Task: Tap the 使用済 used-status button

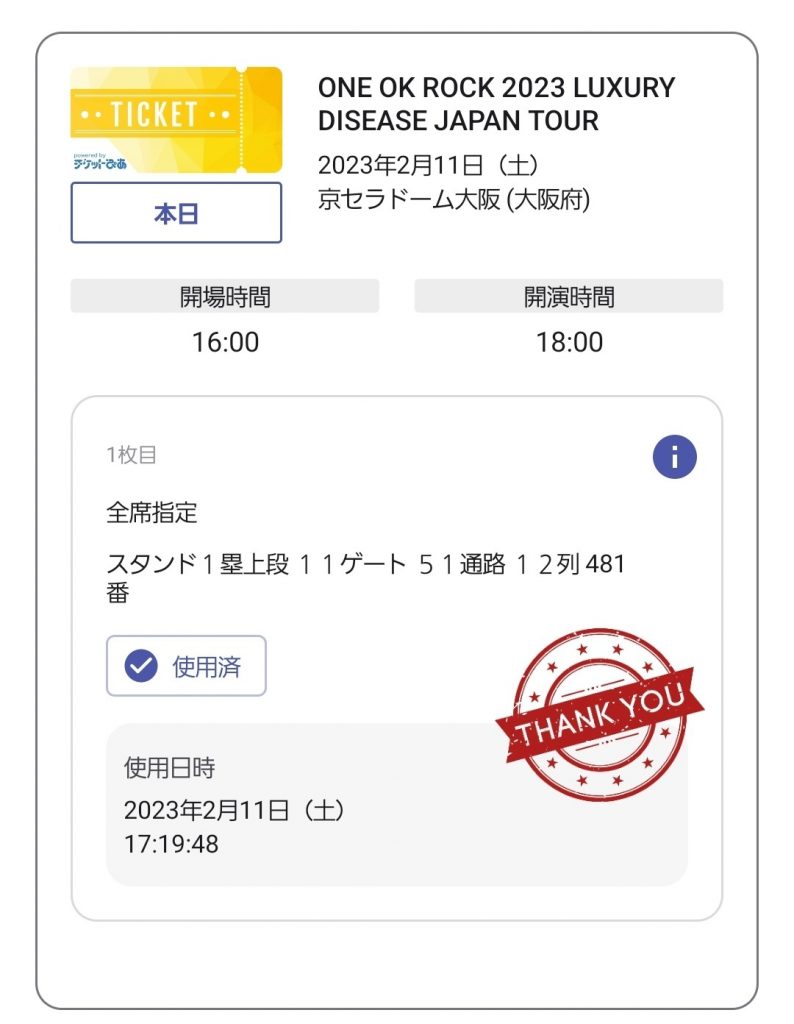Action: tap(186, 666)
